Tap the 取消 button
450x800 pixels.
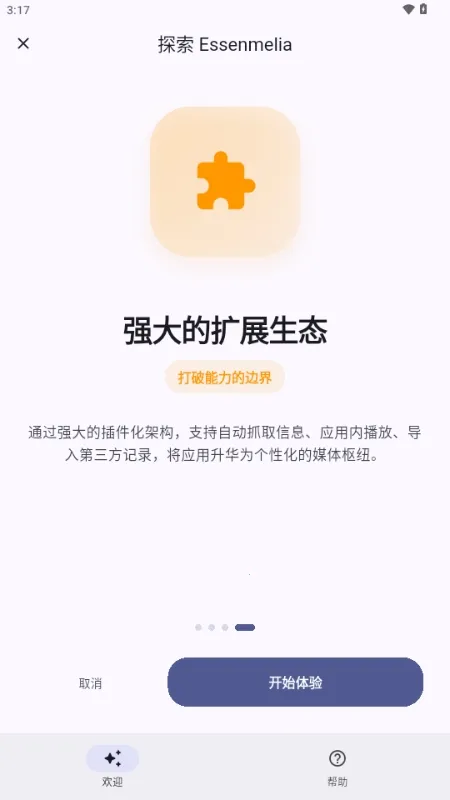pos(90,683)
